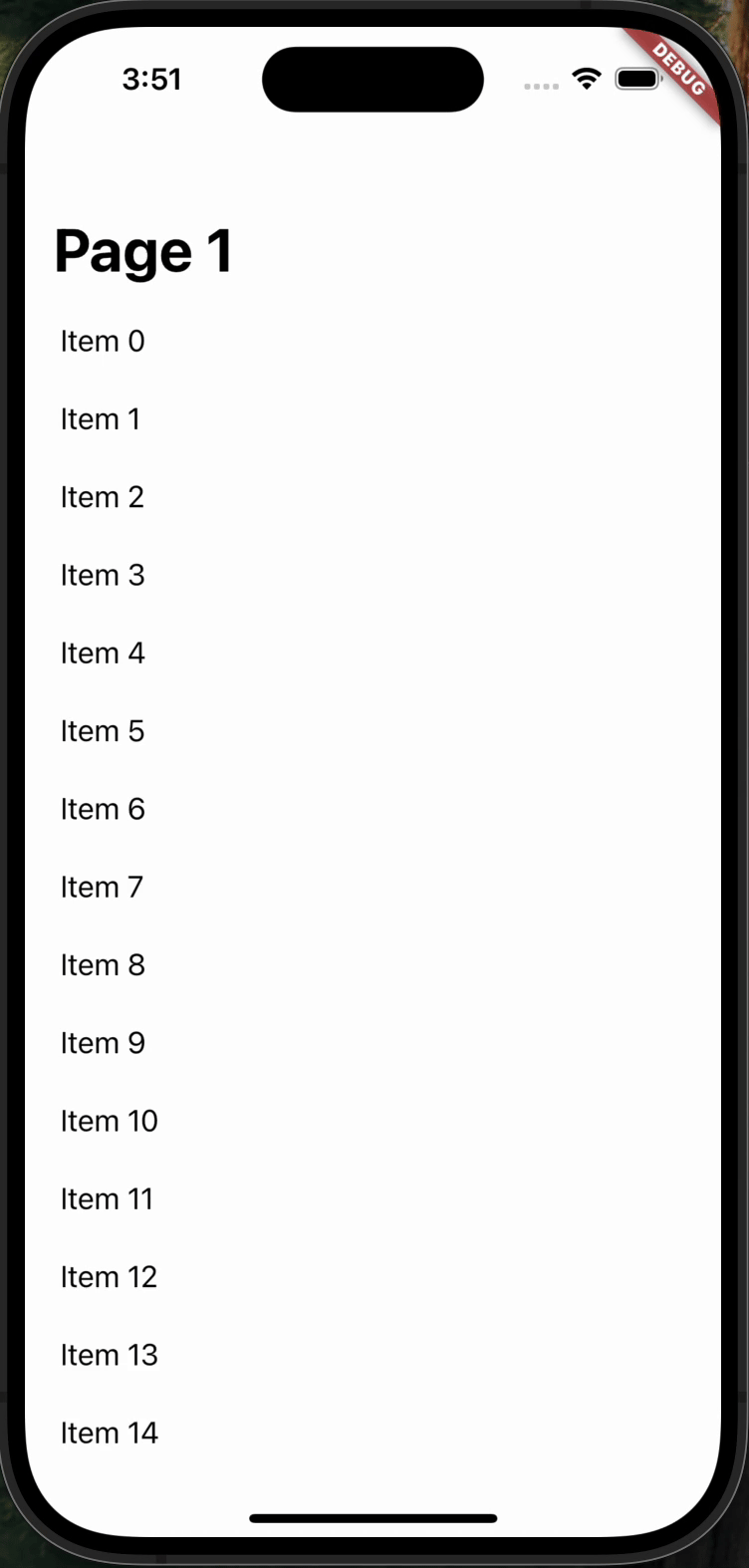This screenshot has height=1568, width=749.
Task: Open Item 8 entry
Action: click(x=103, y=965)
